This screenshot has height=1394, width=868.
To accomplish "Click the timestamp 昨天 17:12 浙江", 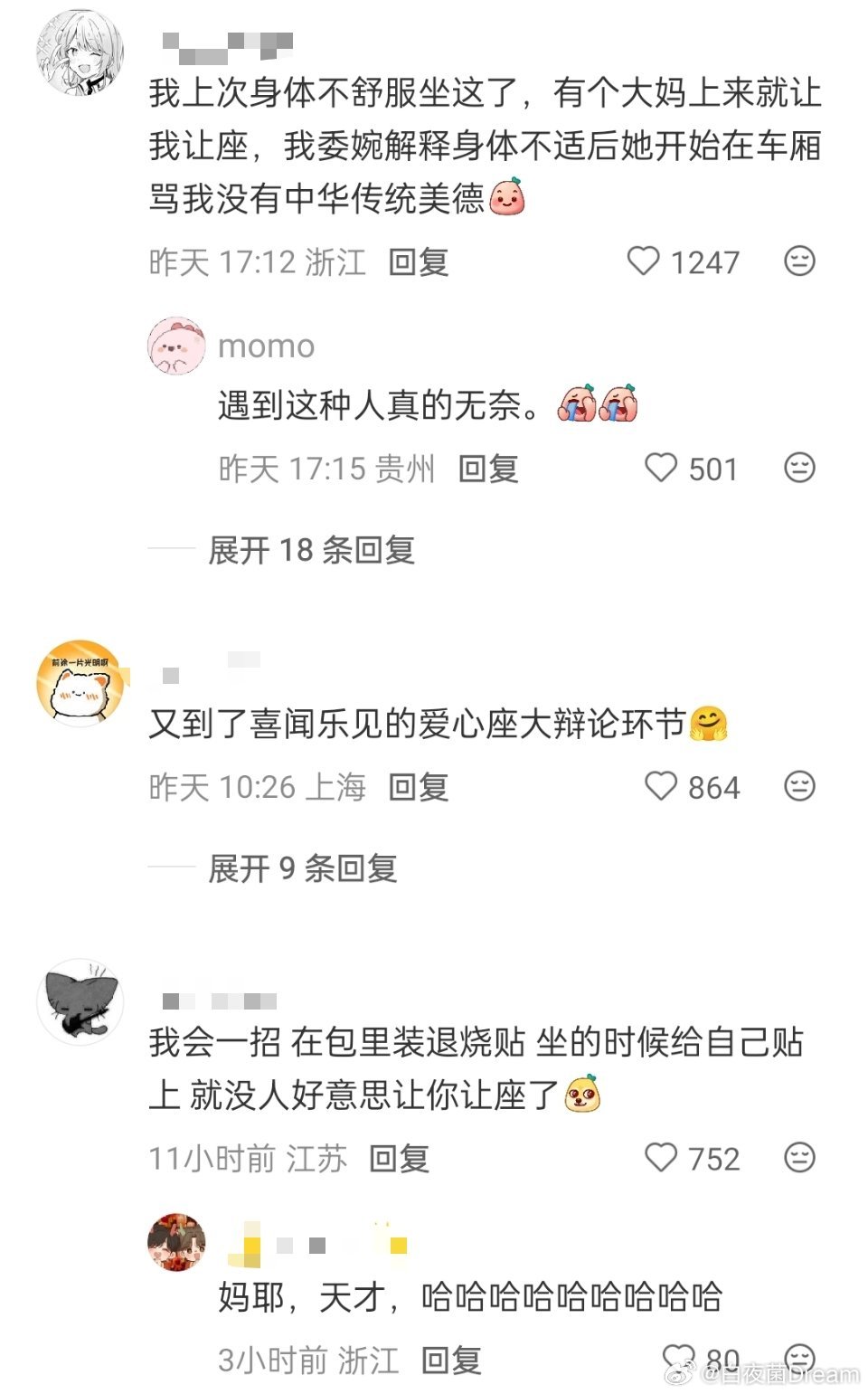I will point(258,260).
